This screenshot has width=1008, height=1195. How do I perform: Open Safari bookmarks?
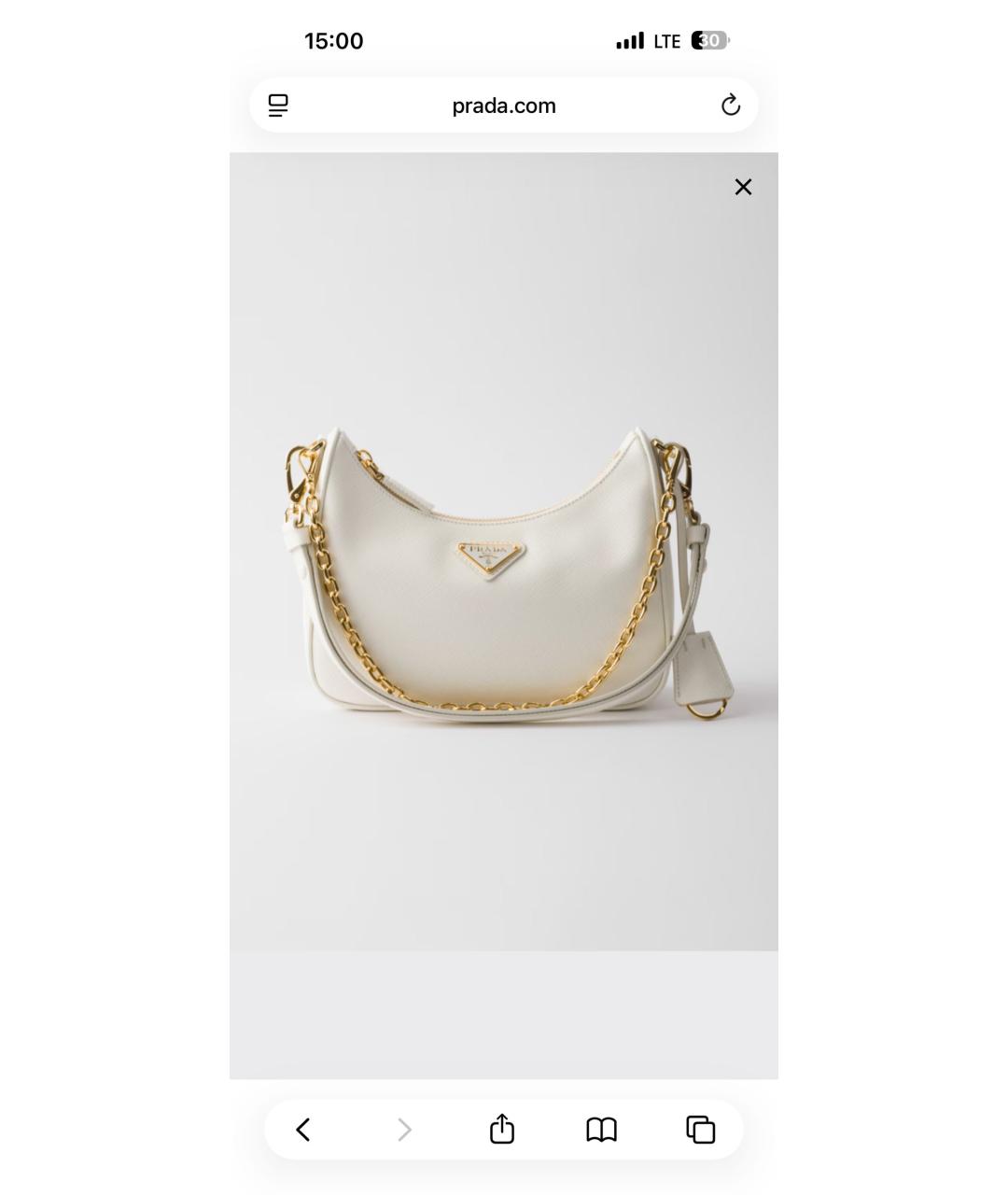pyautogui.click(x=601, y=1130)
